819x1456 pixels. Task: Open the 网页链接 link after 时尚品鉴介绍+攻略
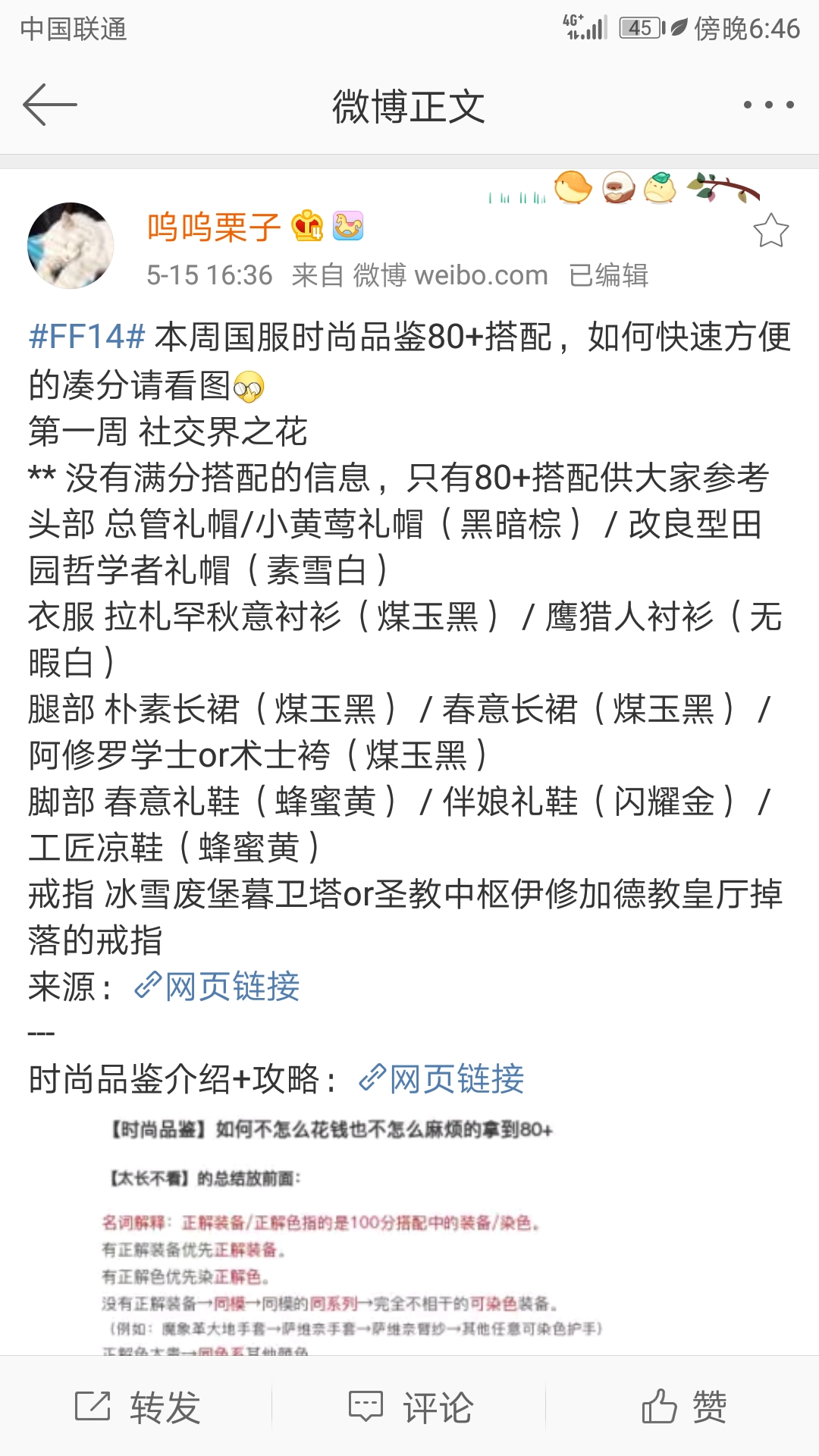point(441,1078)
